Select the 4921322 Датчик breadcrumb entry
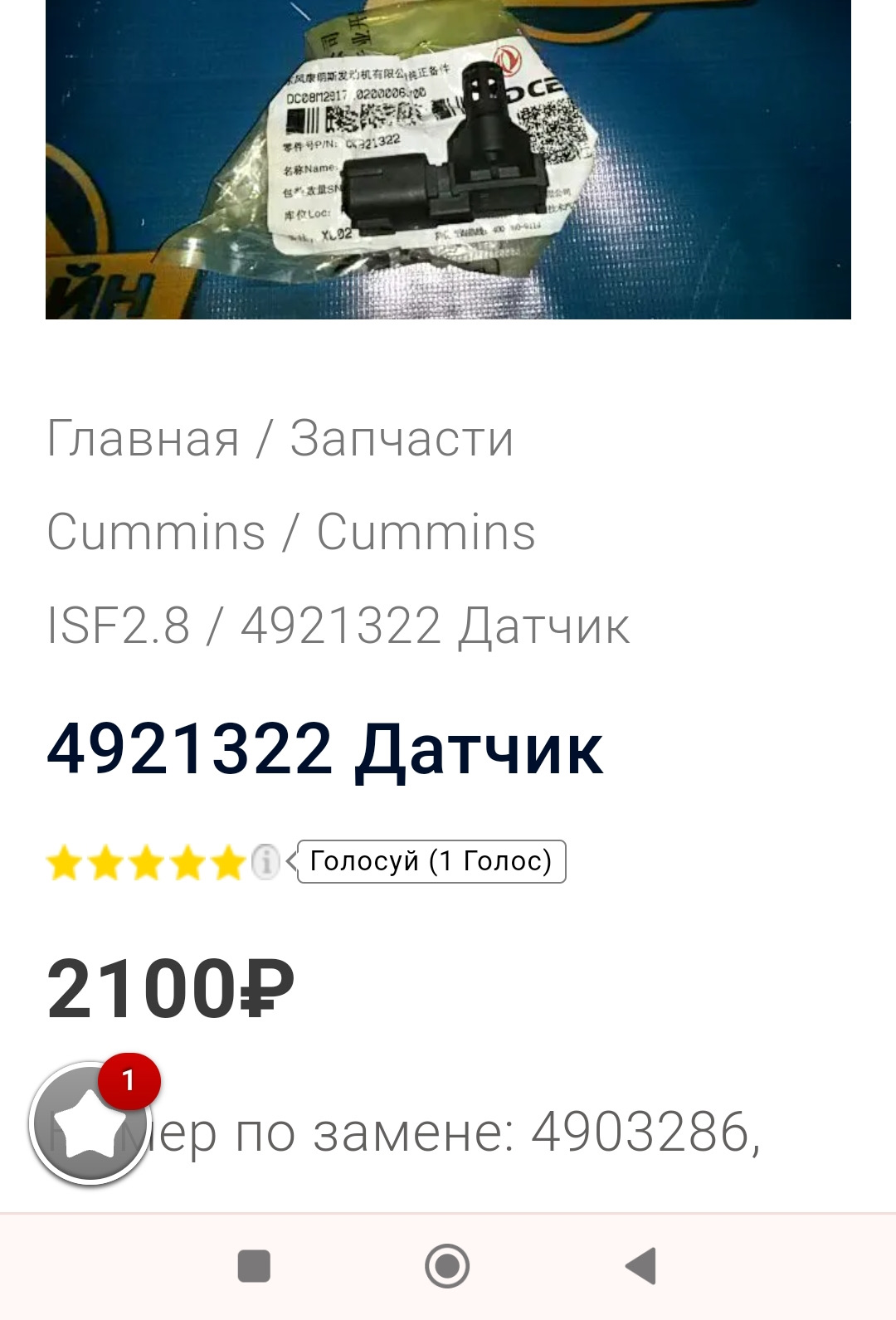Screen dimensions: 896x1320 click(x=431, y=629)
